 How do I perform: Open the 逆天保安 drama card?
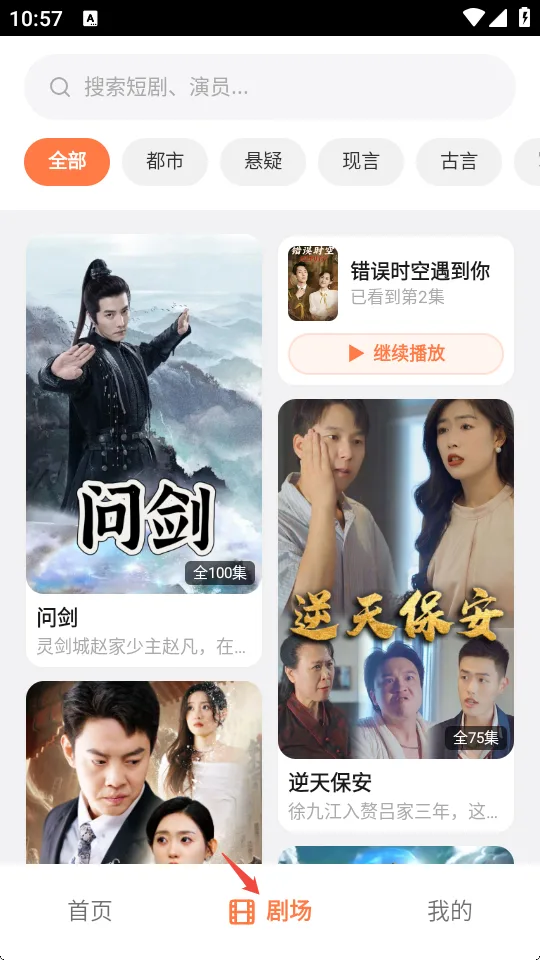[396, 615]
